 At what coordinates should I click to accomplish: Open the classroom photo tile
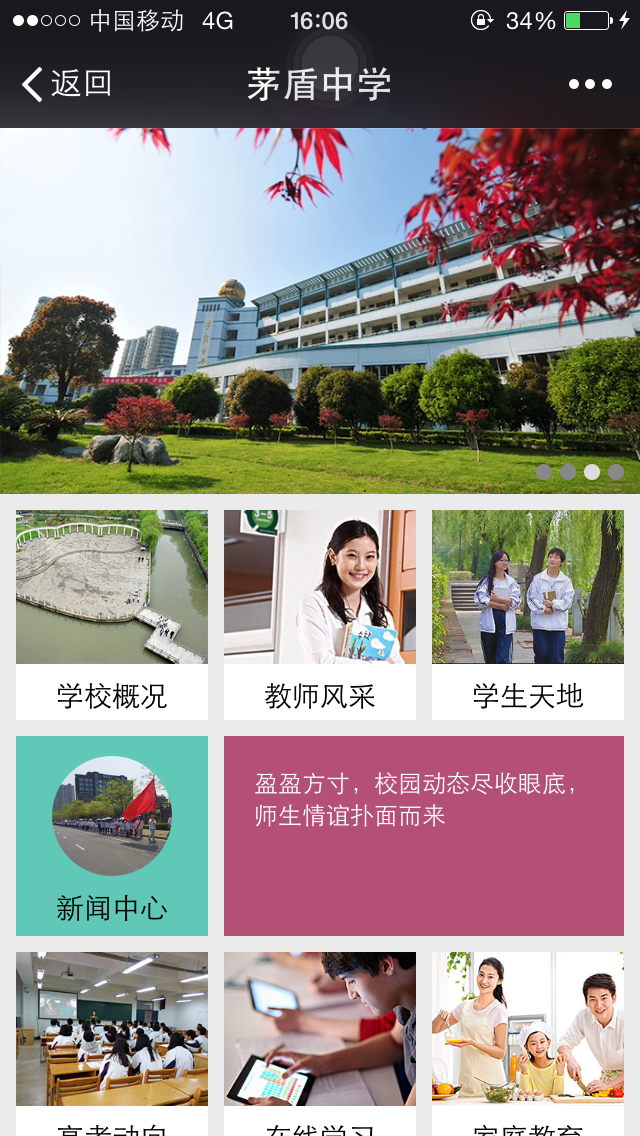pos(112,1043)
